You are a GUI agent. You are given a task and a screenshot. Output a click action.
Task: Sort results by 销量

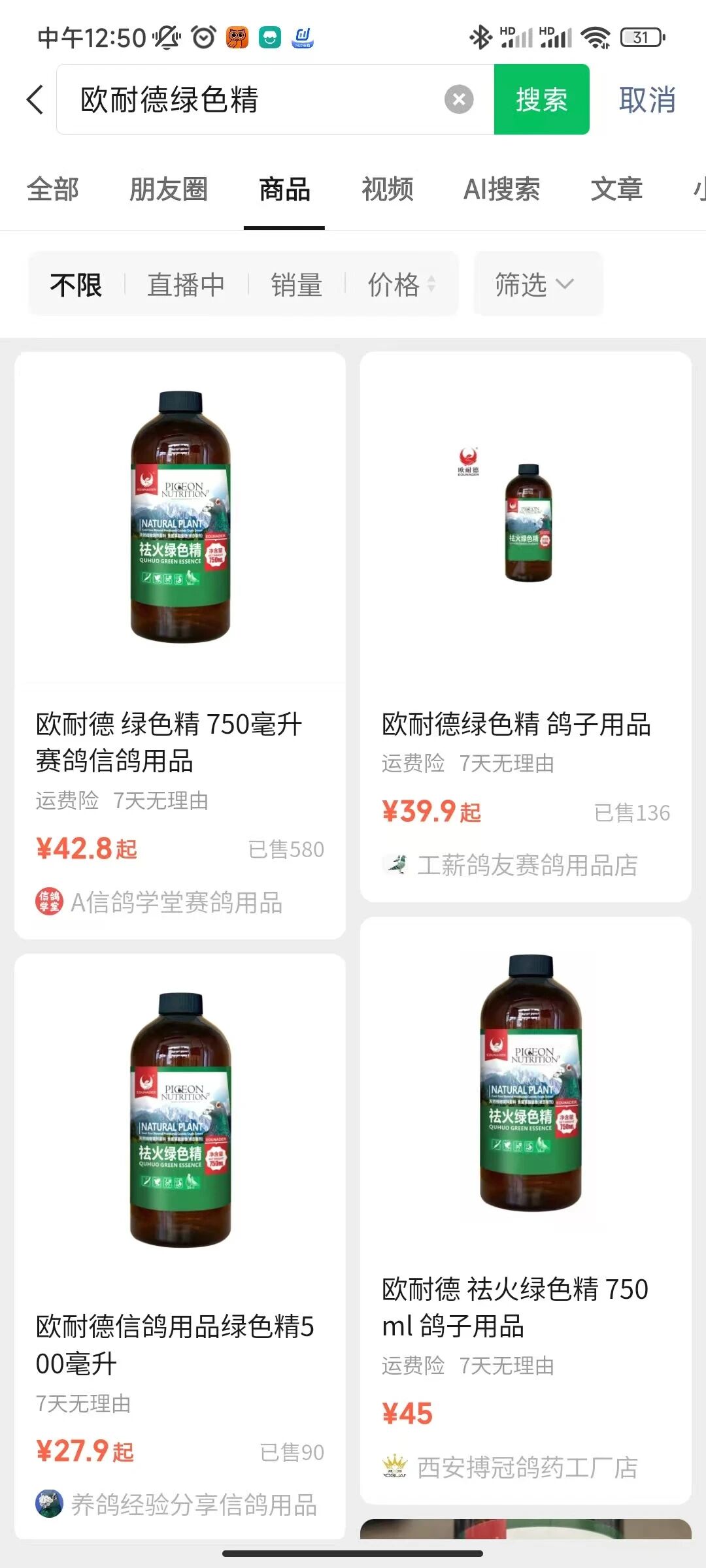(x=296, y=284)
